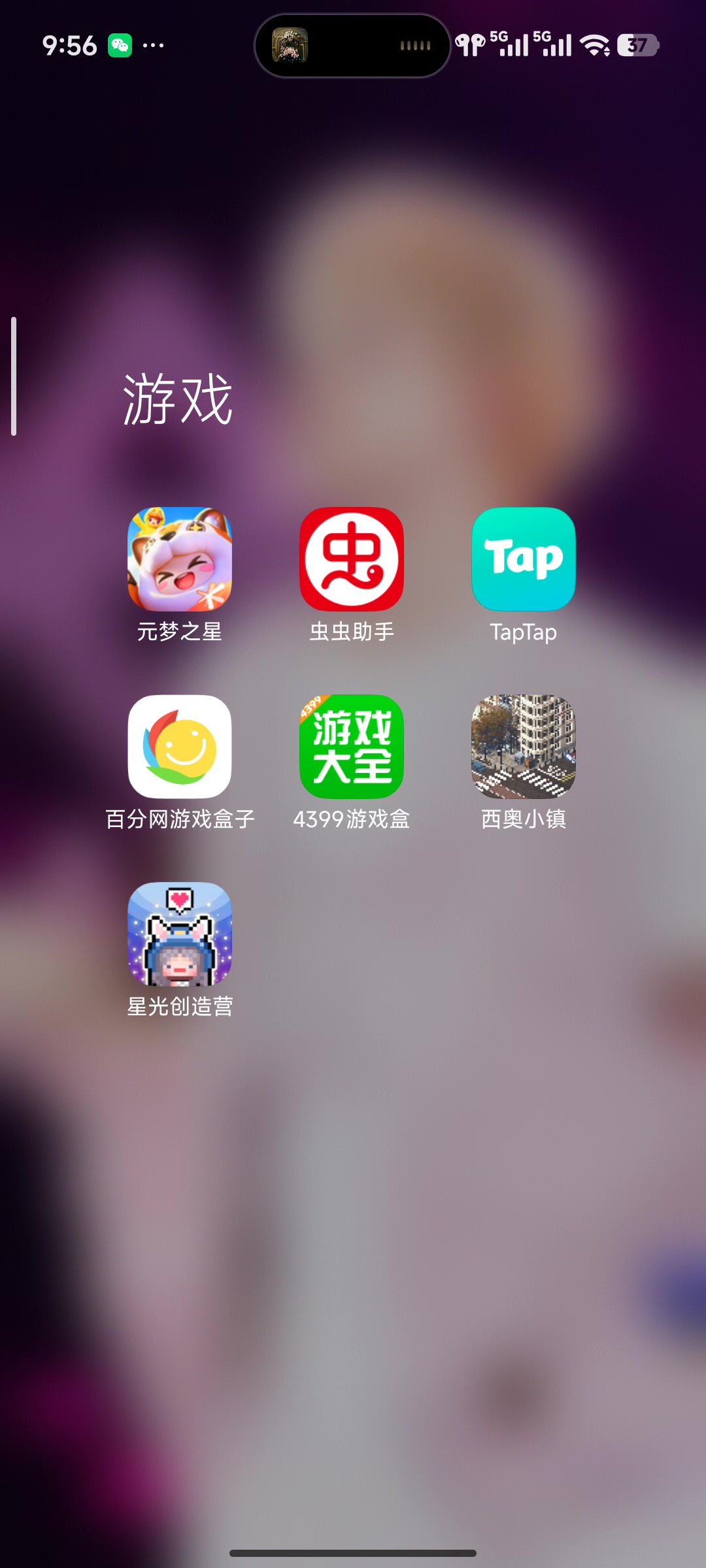This screenshot has height=1568, width=706.
Task: Launch 百分网游戏盒子
Action: pyautogui.click(x=180, y=747)
